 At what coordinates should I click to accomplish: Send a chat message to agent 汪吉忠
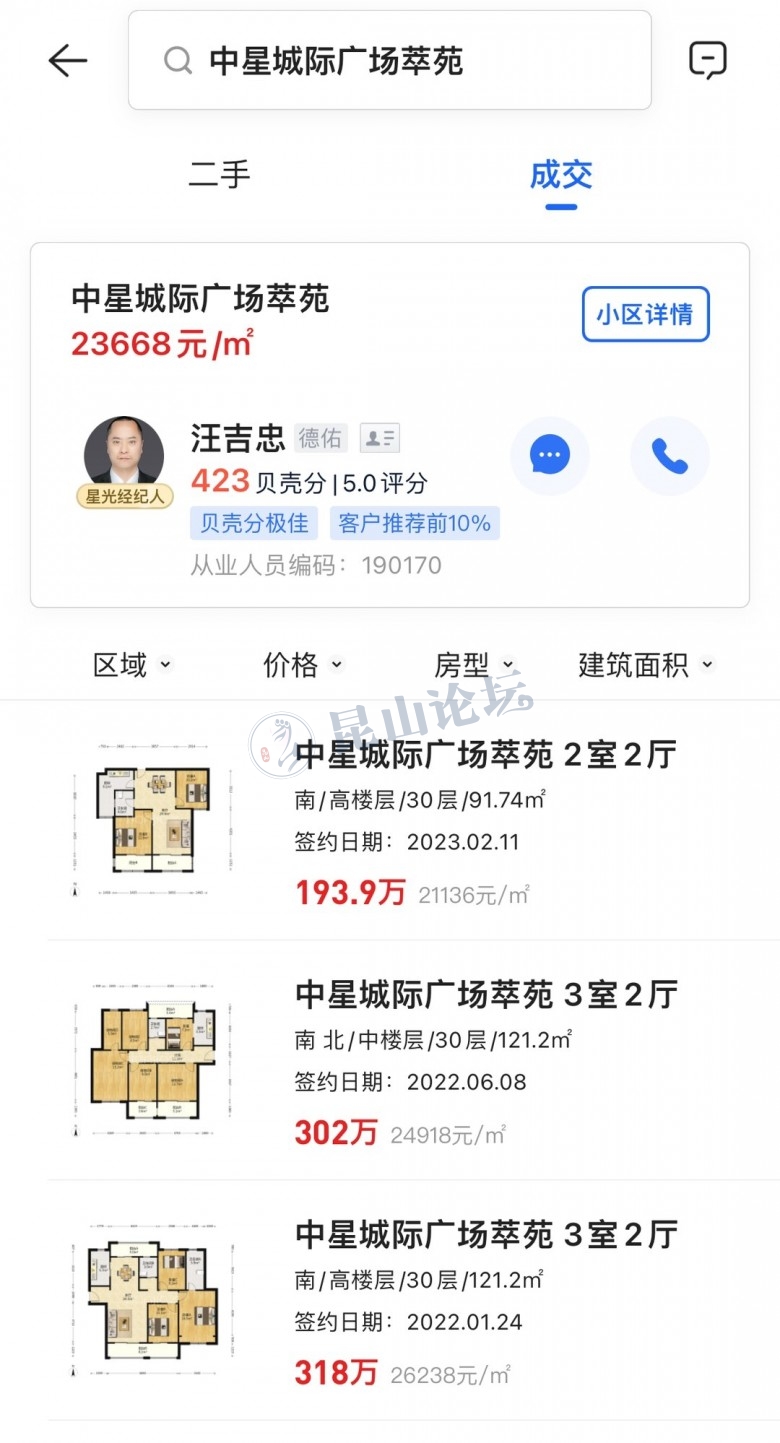tap(550, 456)
